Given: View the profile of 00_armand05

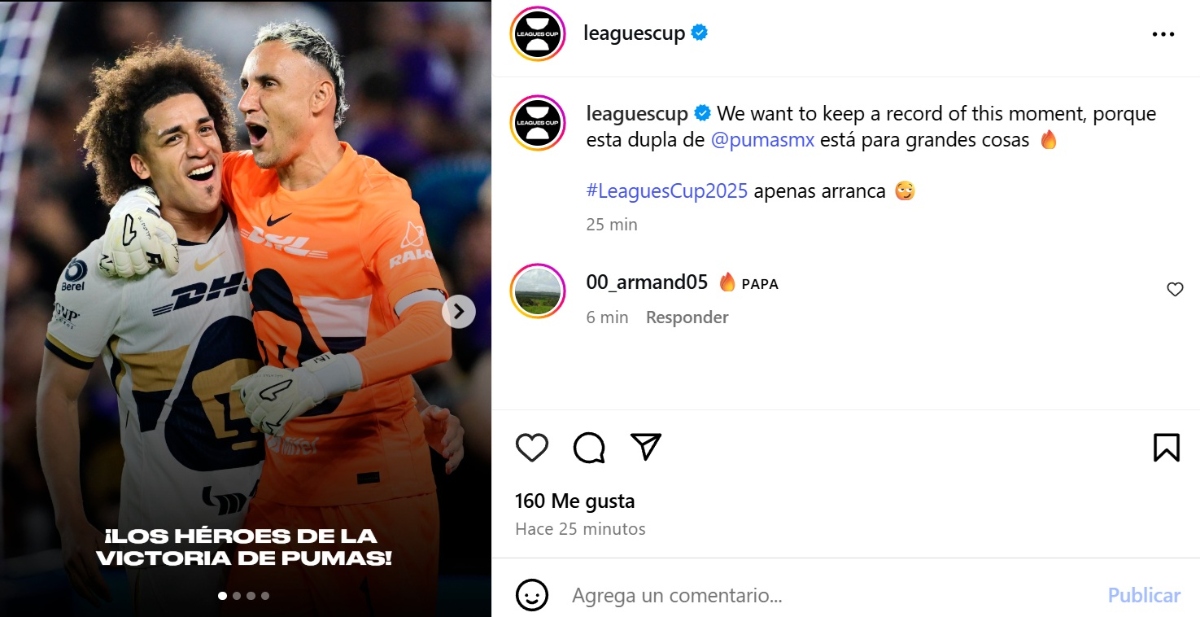Looking at the screenshot, I should [647, 283].
